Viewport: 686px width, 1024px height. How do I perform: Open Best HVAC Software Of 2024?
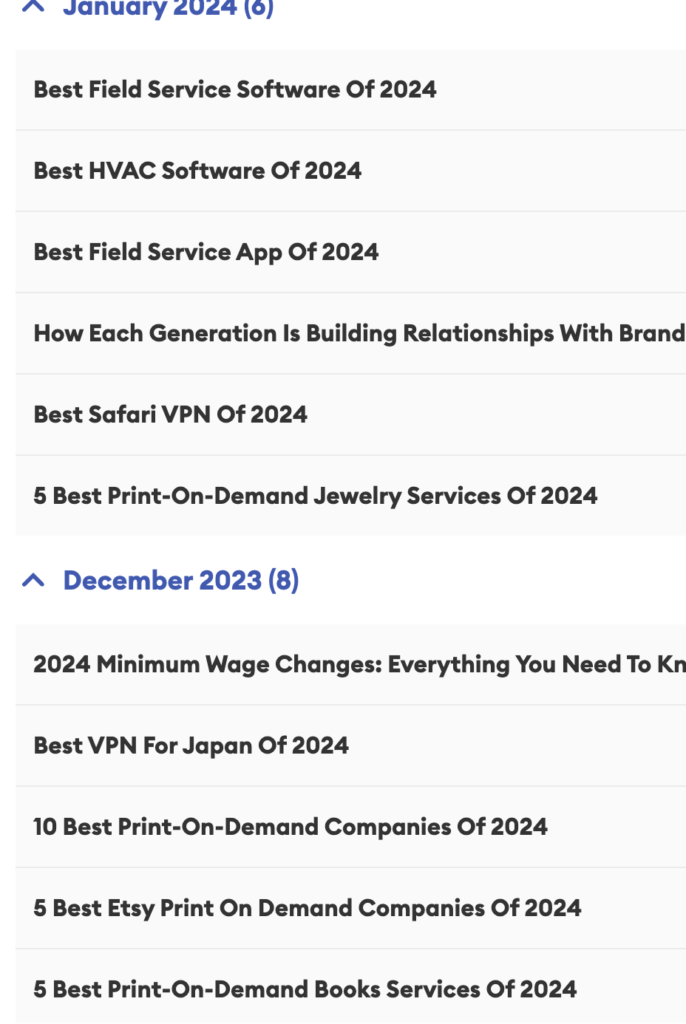tap(197, 170)
